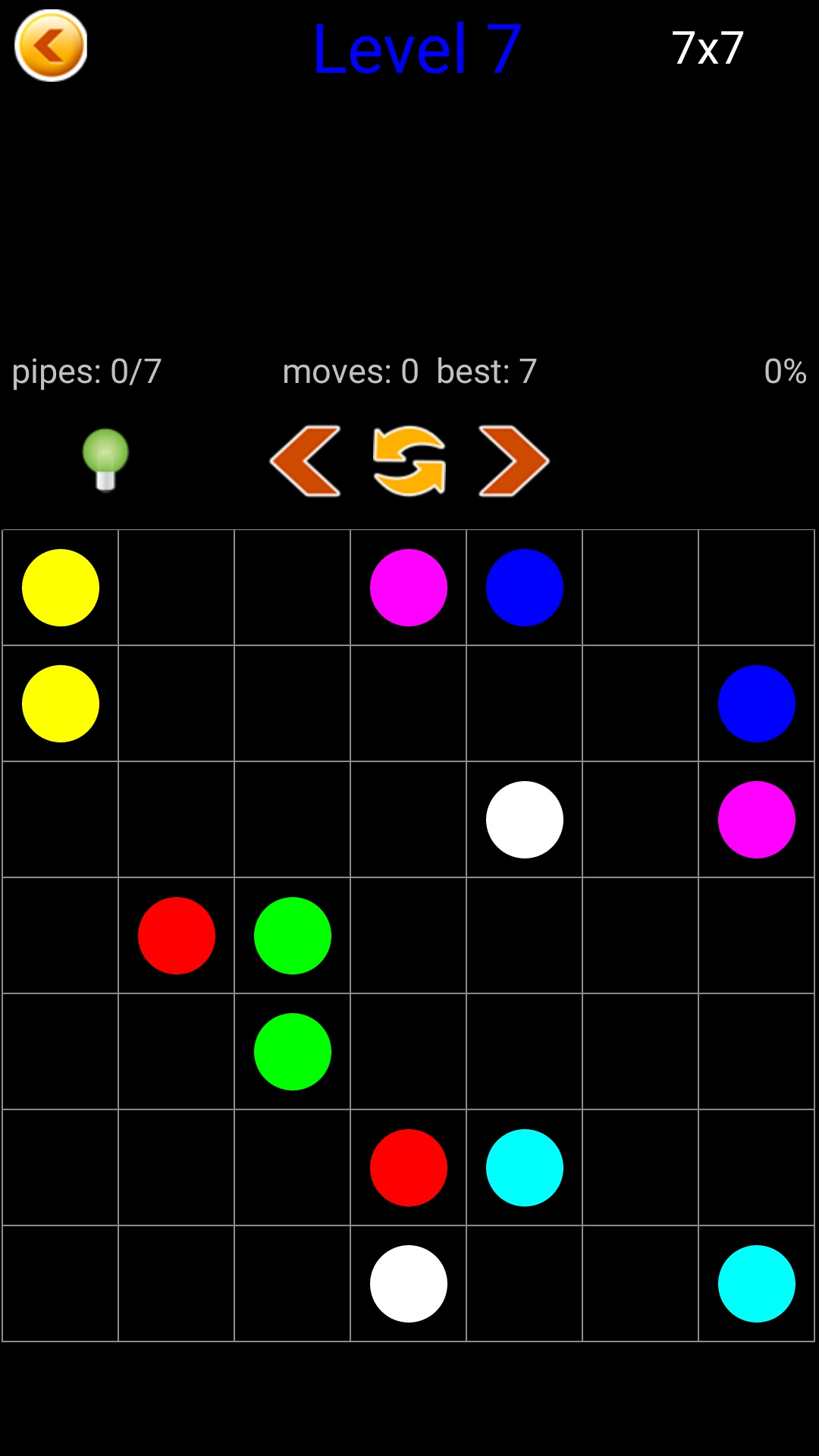Tap the magenta dot in the top row
The height and width of the screenshot is (1456, 819).
tap(409, 588)
